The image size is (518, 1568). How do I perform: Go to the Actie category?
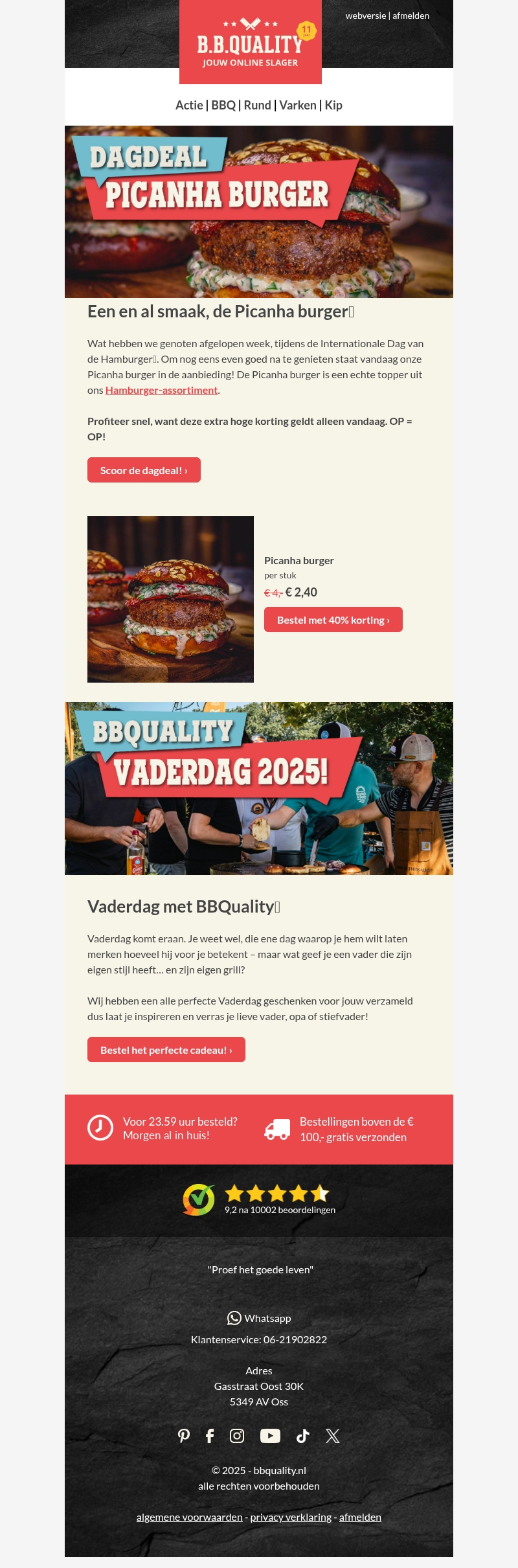click(x=189, y=106)
